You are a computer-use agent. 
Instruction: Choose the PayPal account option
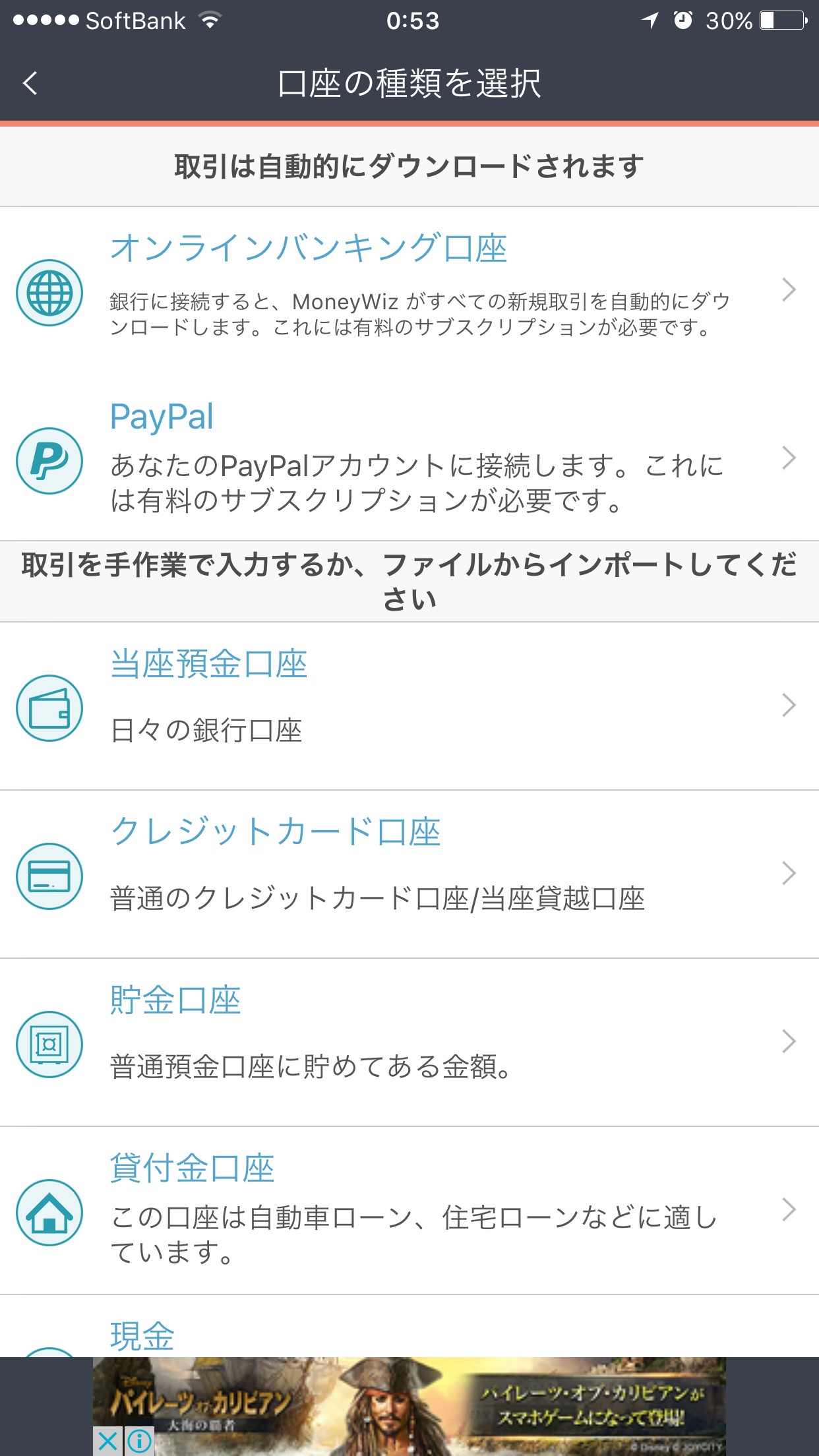point(409,458)
